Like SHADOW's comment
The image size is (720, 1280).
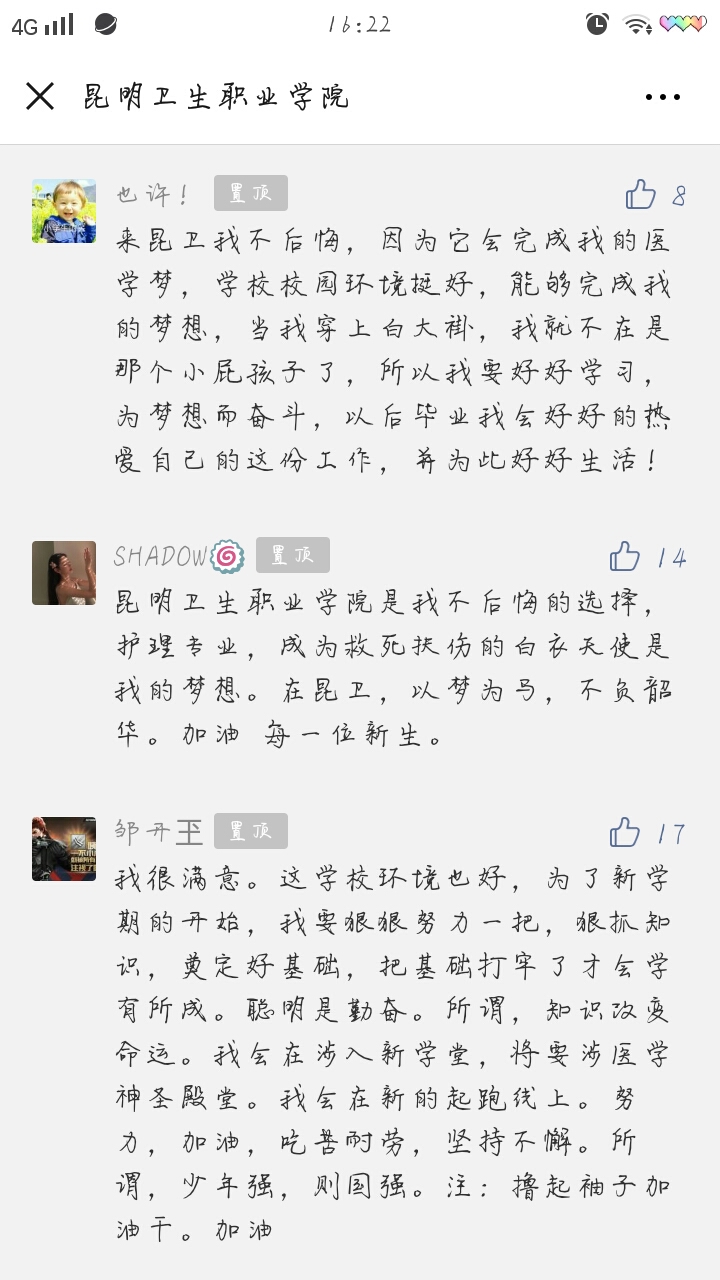[x=625, y=556]
